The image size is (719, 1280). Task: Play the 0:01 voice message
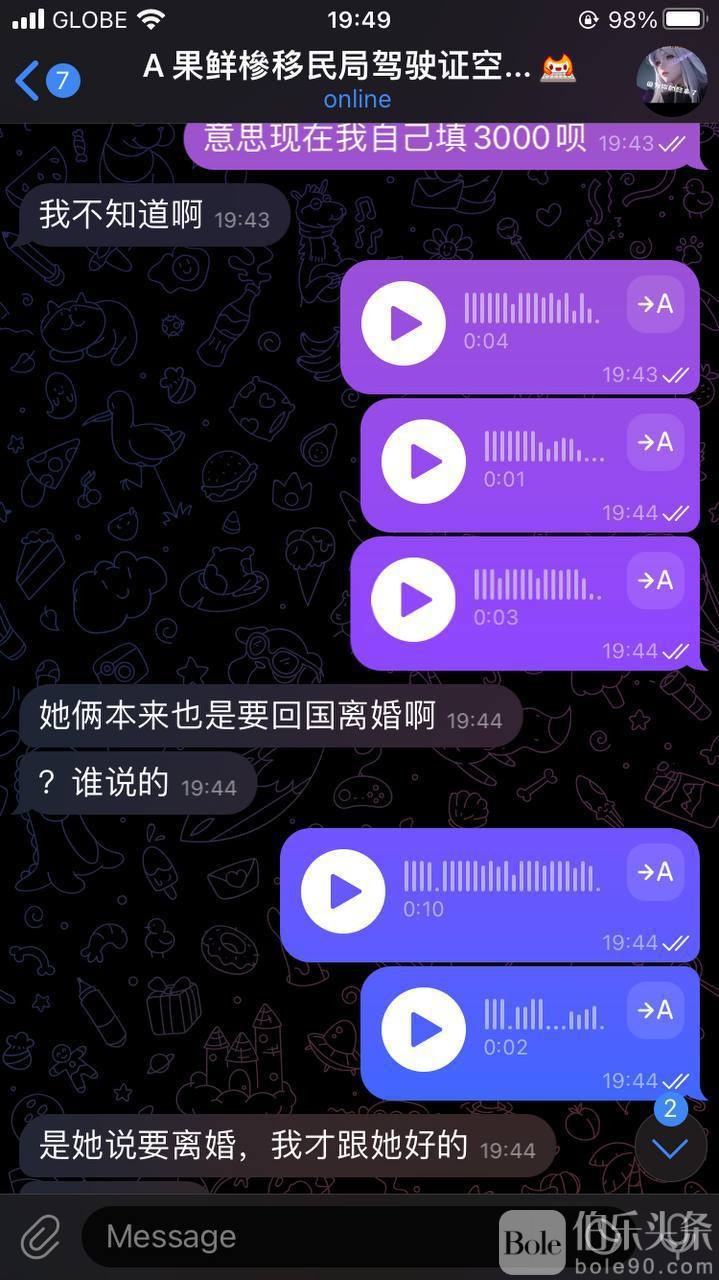pos(424,462)
